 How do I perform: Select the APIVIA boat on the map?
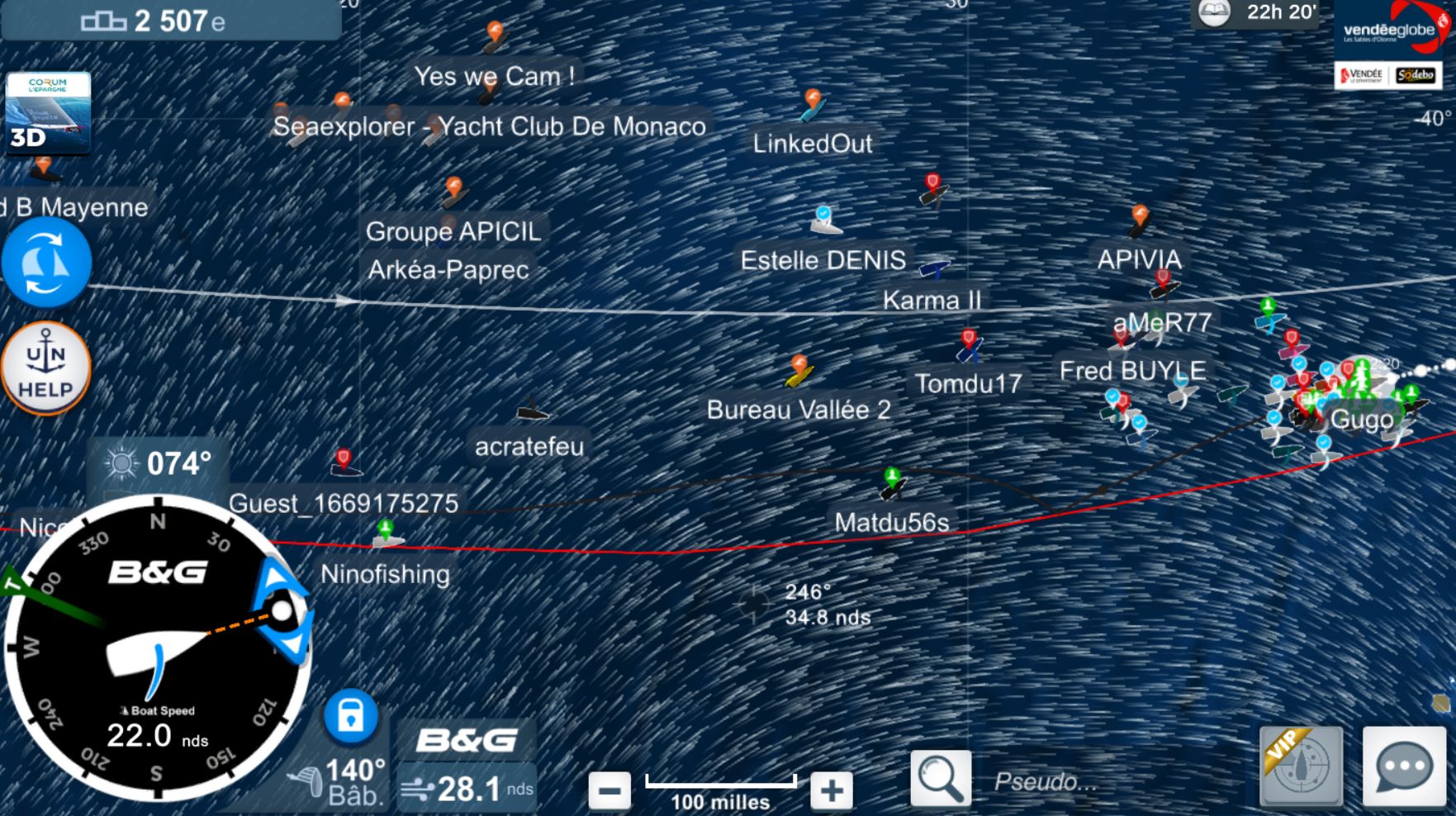pos(1139,221)
